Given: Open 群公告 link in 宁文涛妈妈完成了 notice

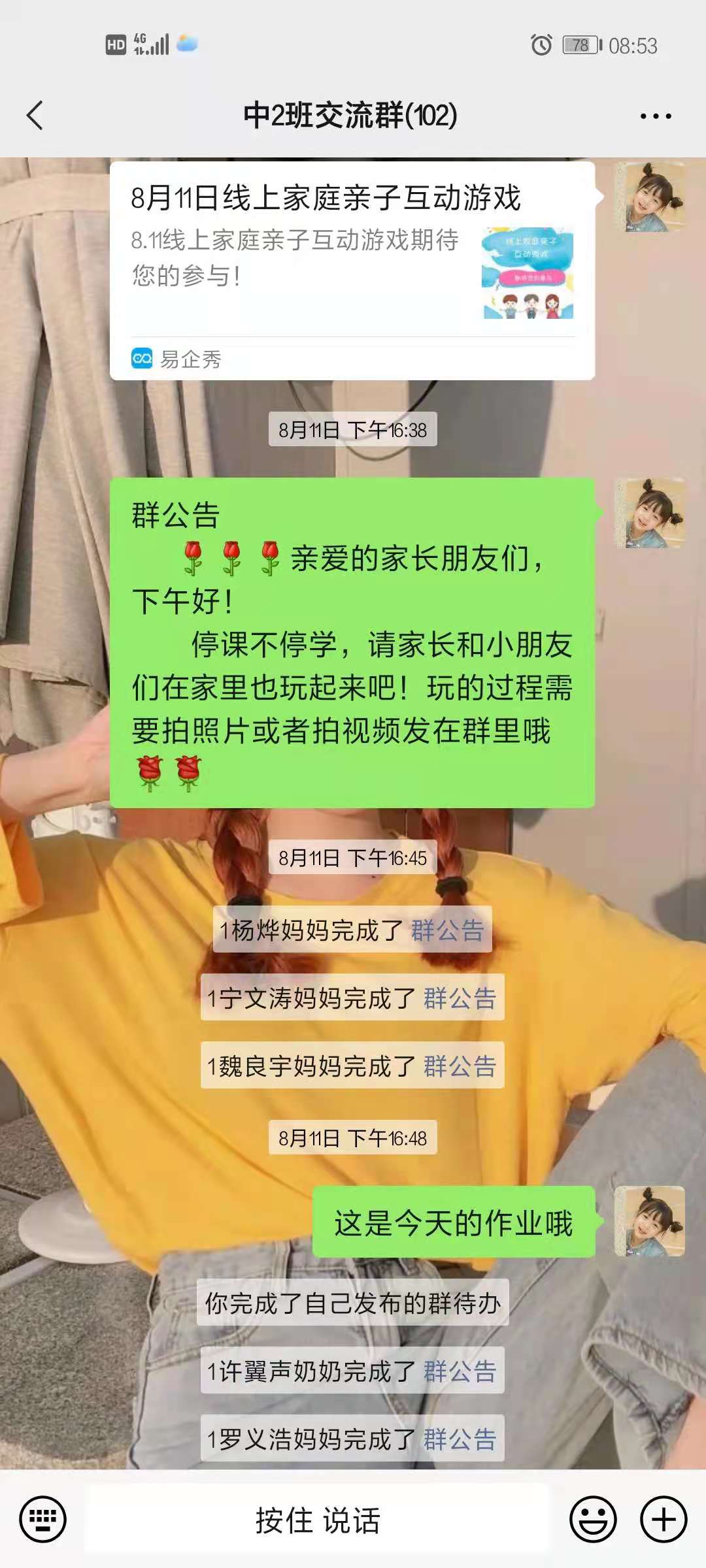Looking at the screenshot, I should (460, 998).
